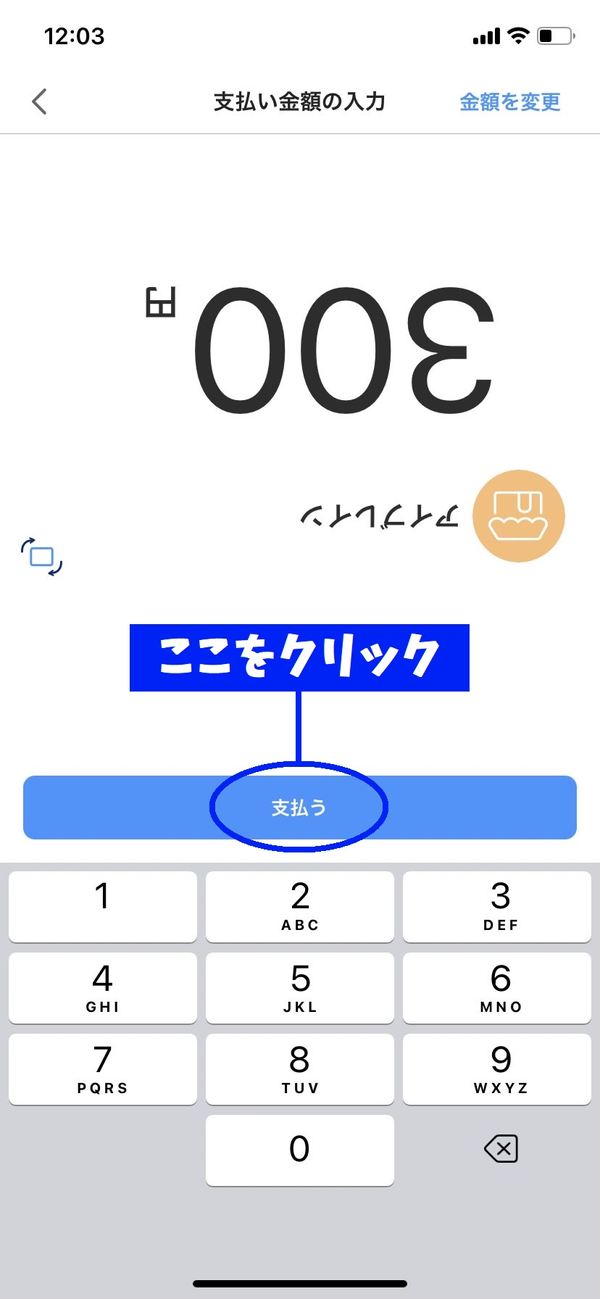This screenshot has width=600, height=1299.
Task: Tap the 7 key on the keypad
Action: 103,1069
